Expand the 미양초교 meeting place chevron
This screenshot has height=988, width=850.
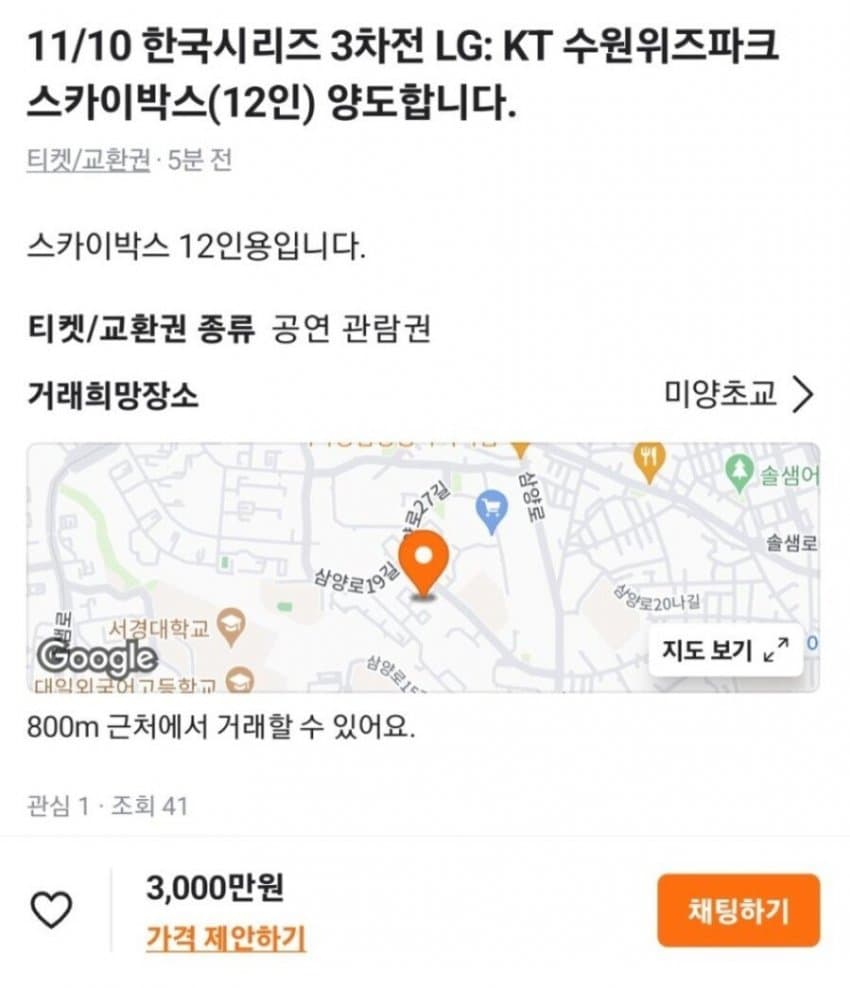[x=806, y=392]
